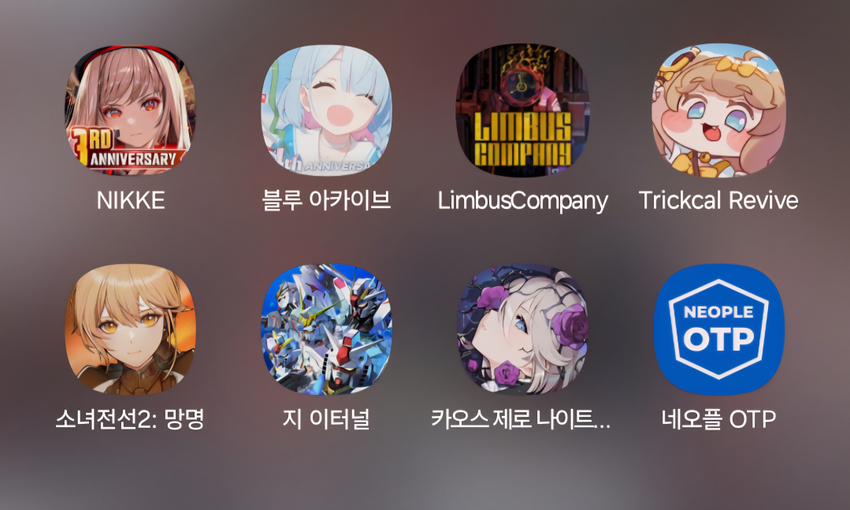Tap the 카오스 제로 나이트 app icon

[x=522, y=329]
